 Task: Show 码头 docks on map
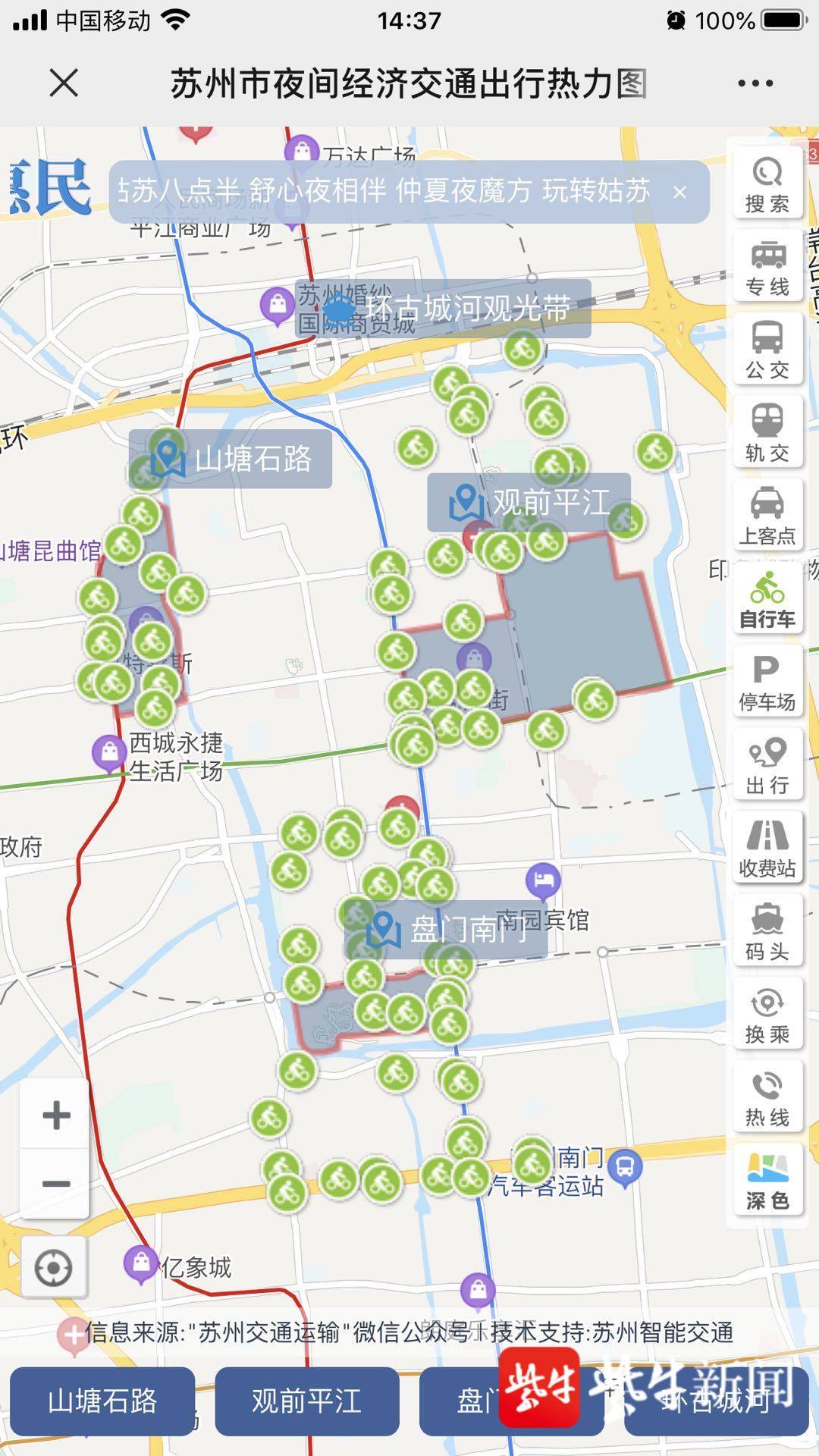click(x=767, y=932)
